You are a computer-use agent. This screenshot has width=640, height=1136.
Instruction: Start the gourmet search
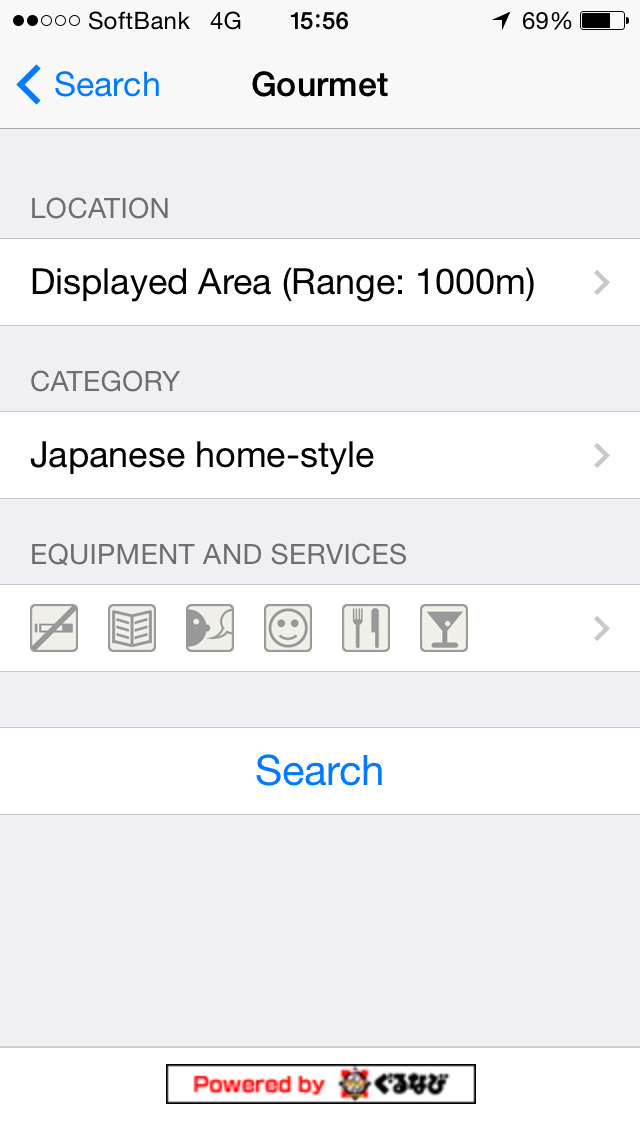pyautogui.click(x=320, y=771)
